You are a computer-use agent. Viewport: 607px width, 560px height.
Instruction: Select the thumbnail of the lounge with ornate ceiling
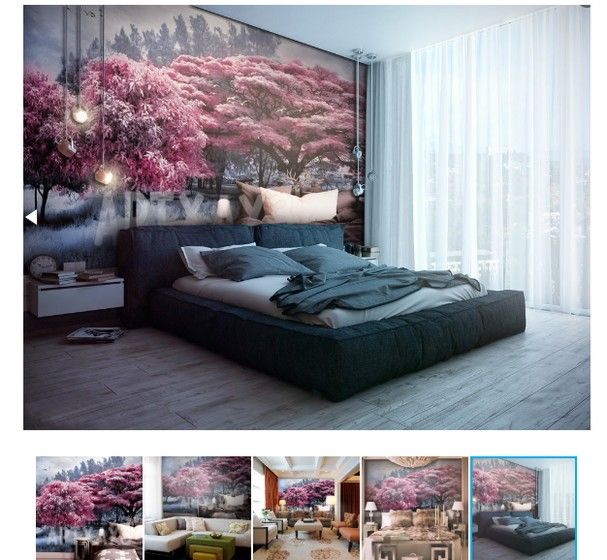click(305, 507)
